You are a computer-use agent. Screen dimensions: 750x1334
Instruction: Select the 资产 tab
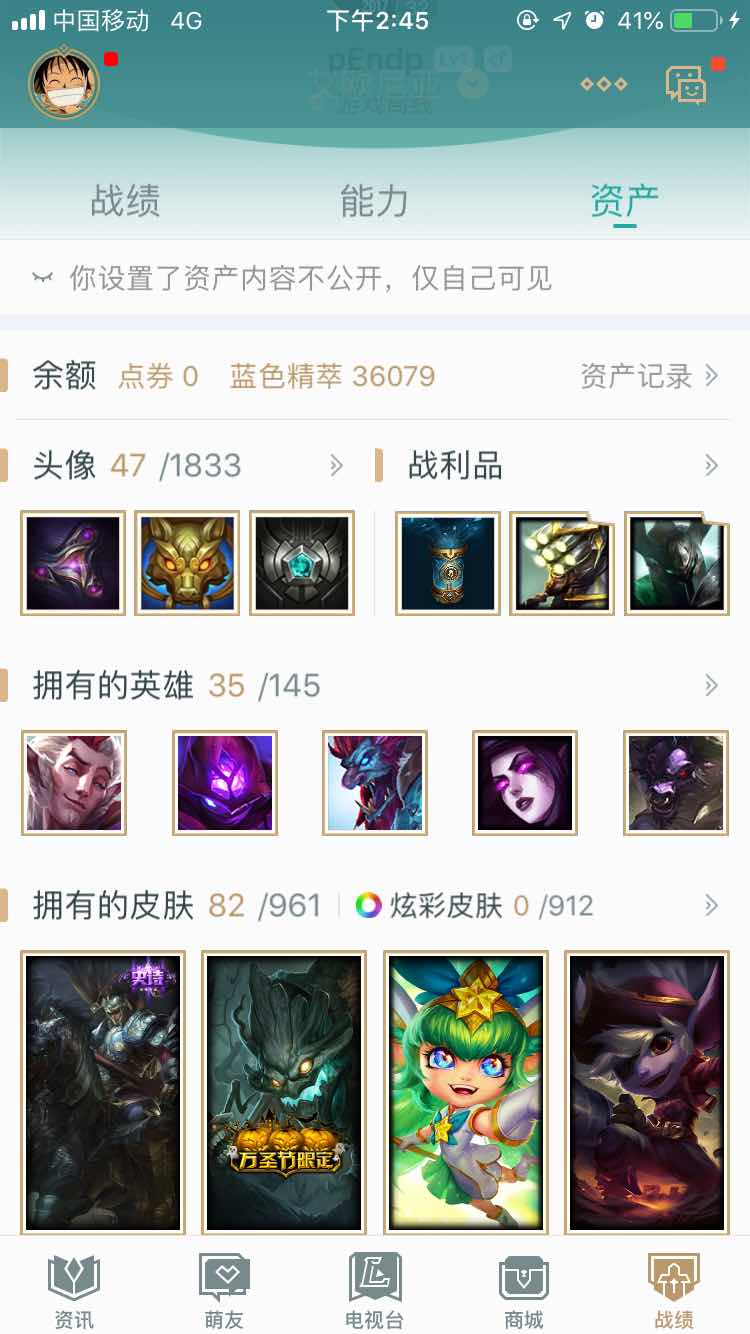point(624,201)
